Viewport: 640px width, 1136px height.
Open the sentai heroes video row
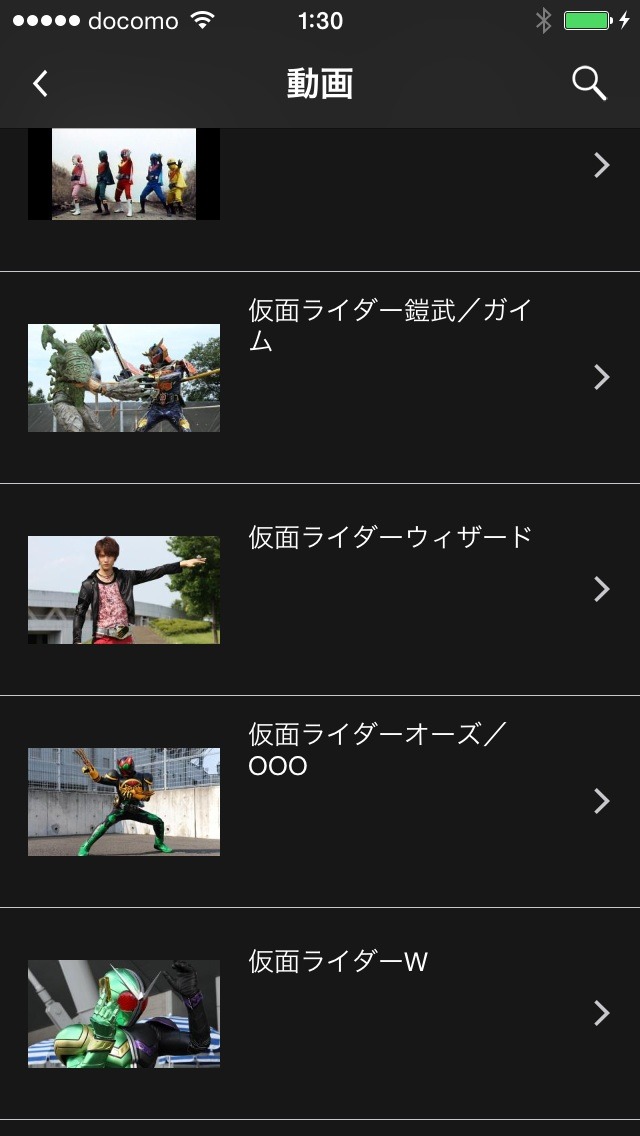click(x=320, y=180)
